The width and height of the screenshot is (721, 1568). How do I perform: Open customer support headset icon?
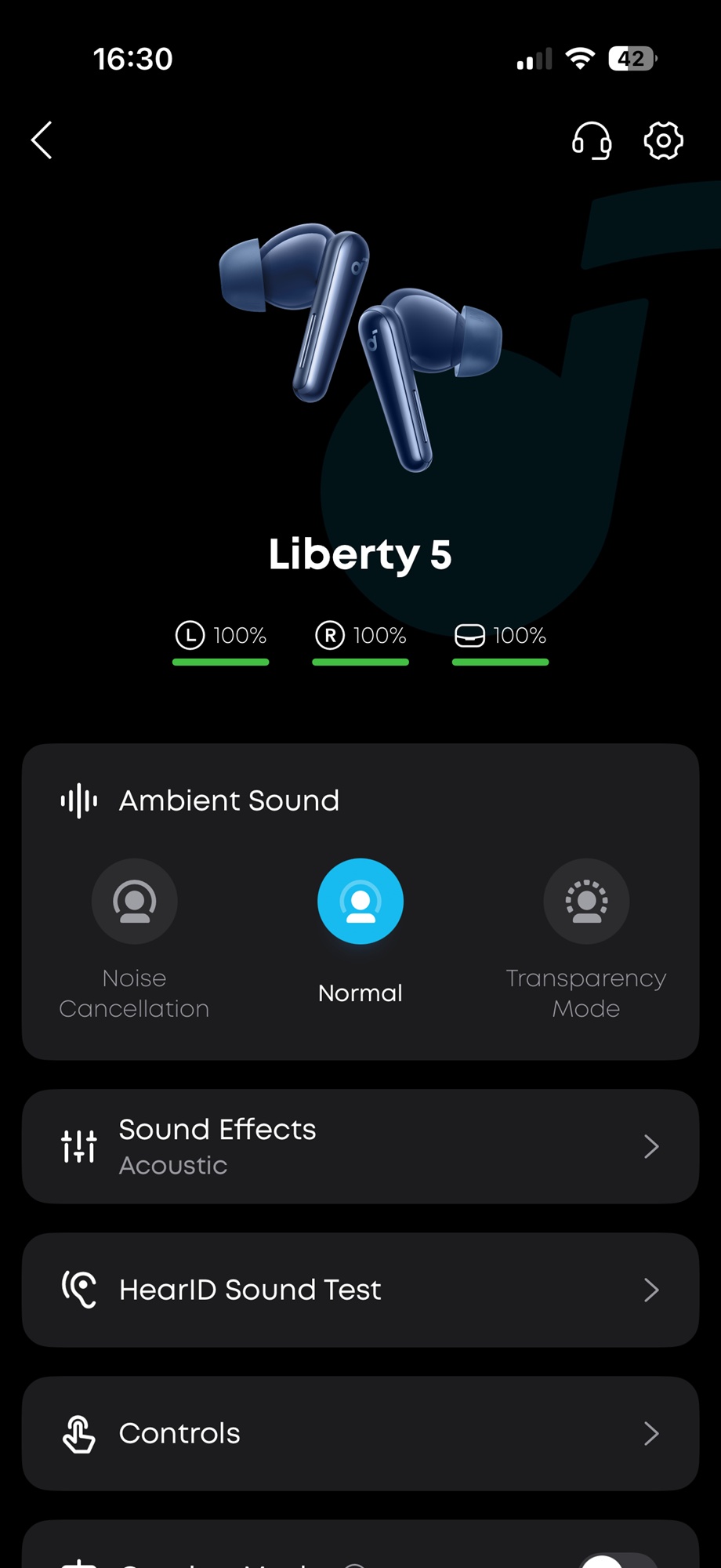click(592, 141)
